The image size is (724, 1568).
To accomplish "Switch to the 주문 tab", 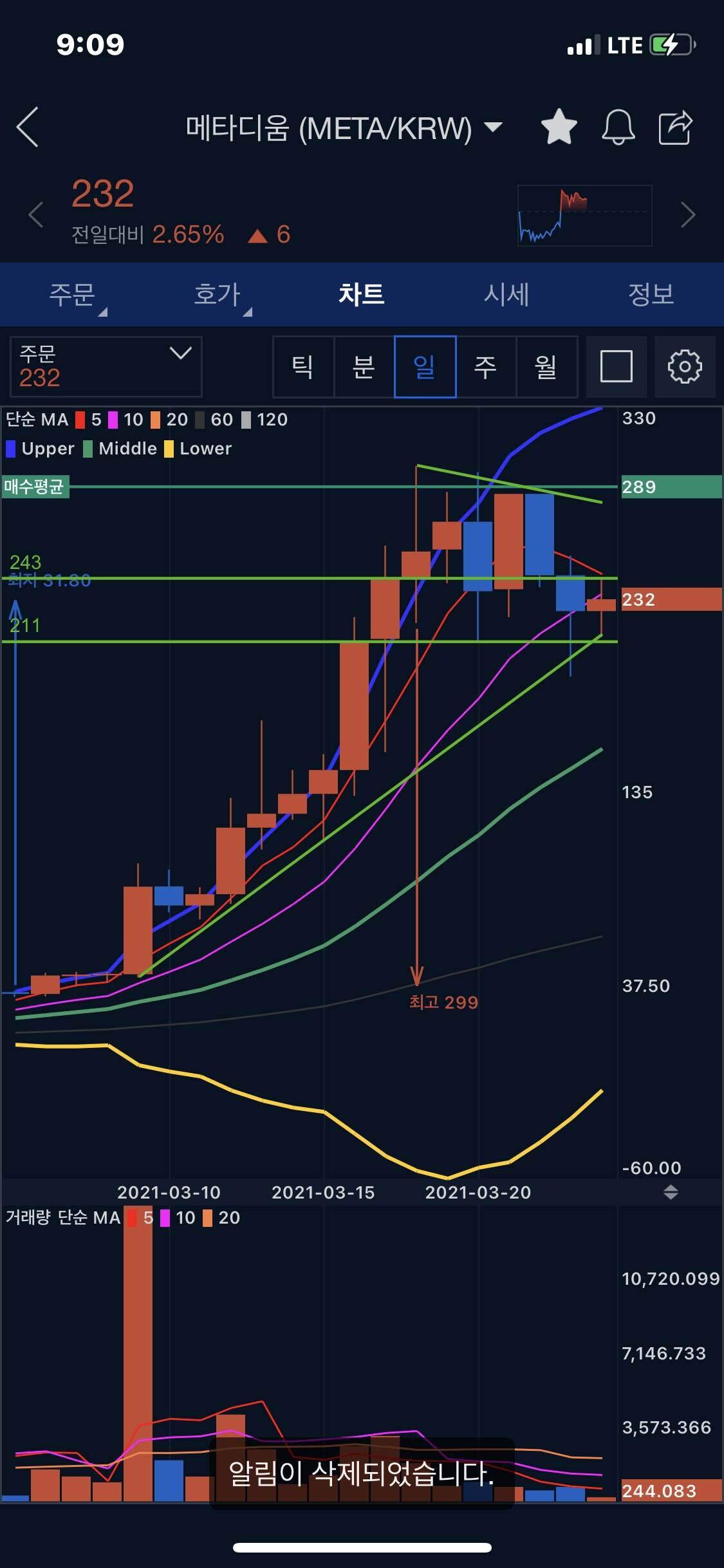I will click(x=72, y=295).
